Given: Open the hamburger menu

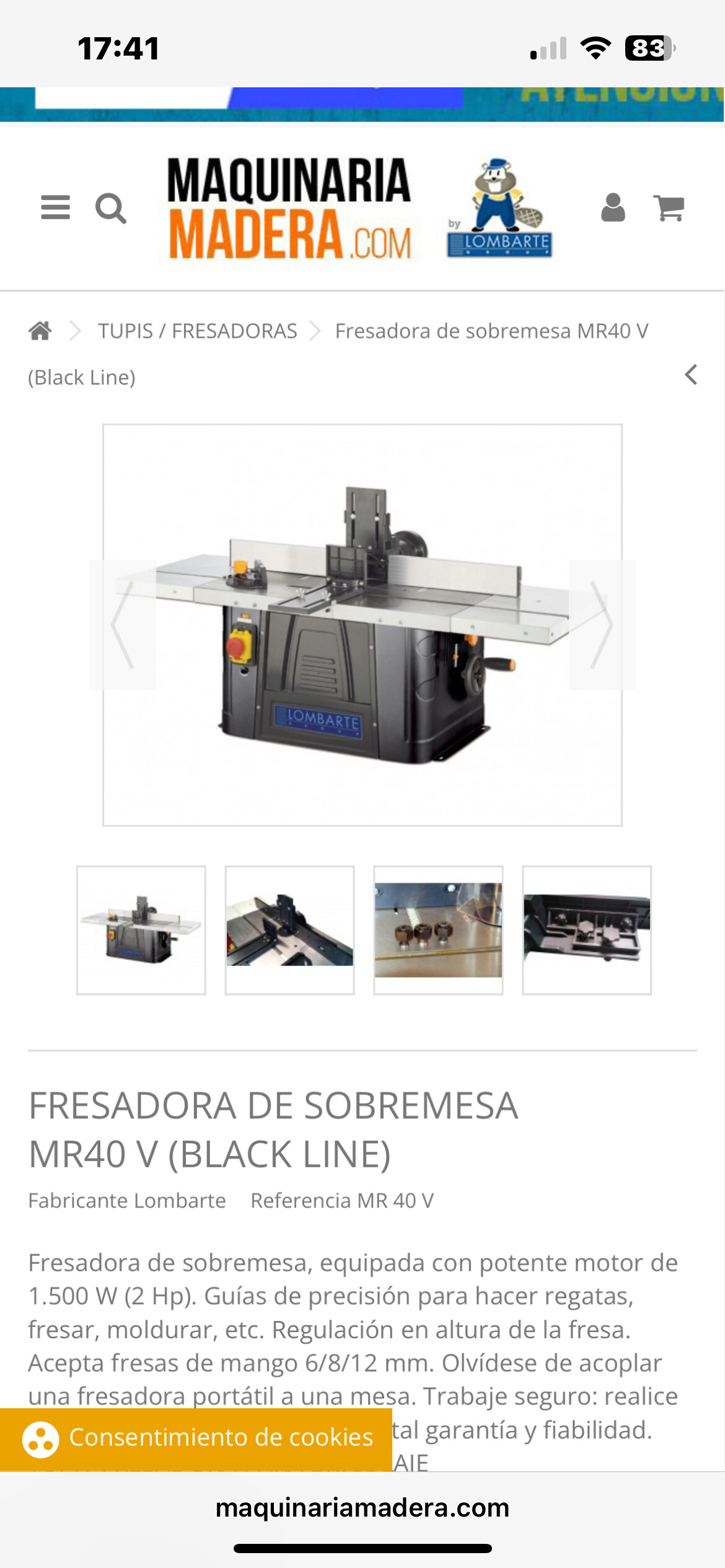Looking at the screenshot, I should (55, 207).
